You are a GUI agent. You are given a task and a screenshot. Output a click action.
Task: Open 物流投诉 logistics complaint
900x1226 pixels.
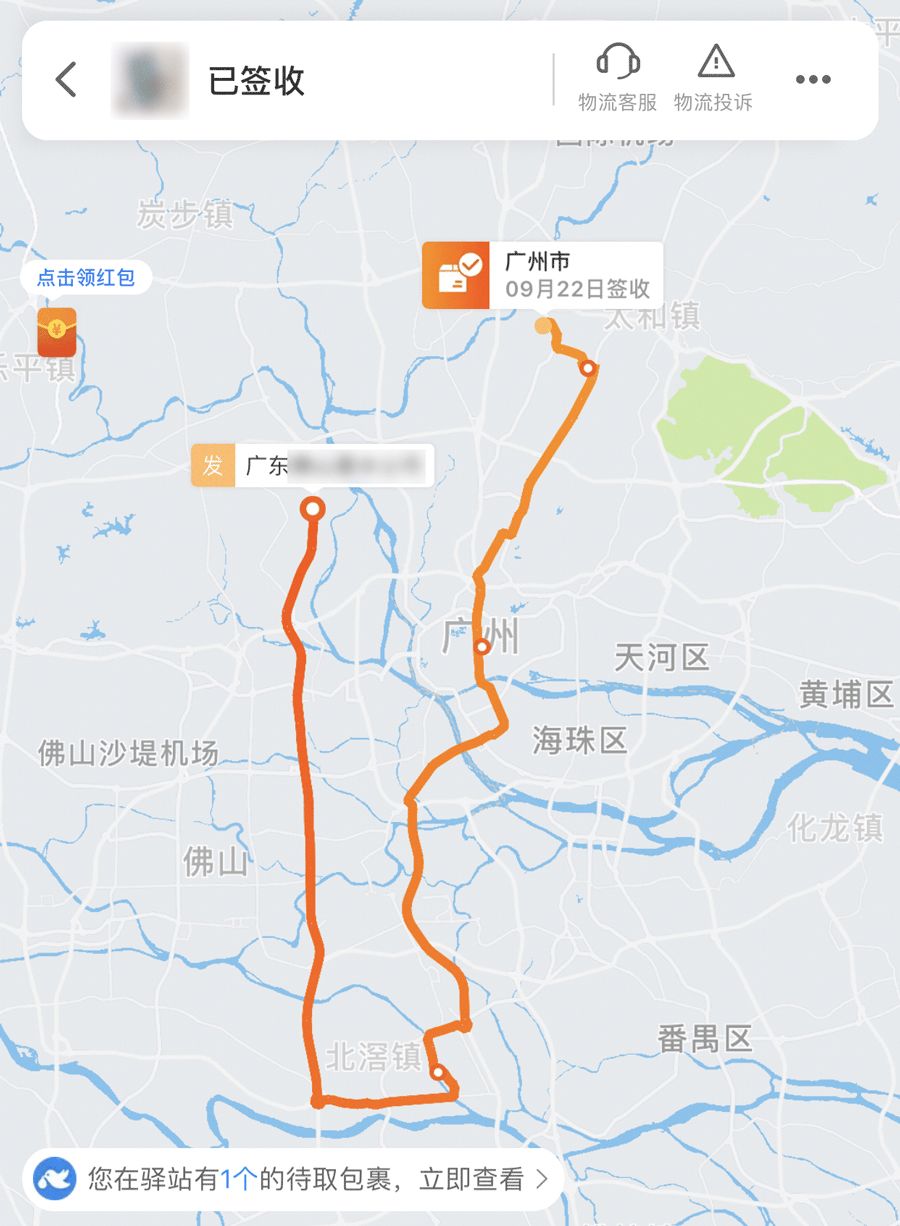713,78
